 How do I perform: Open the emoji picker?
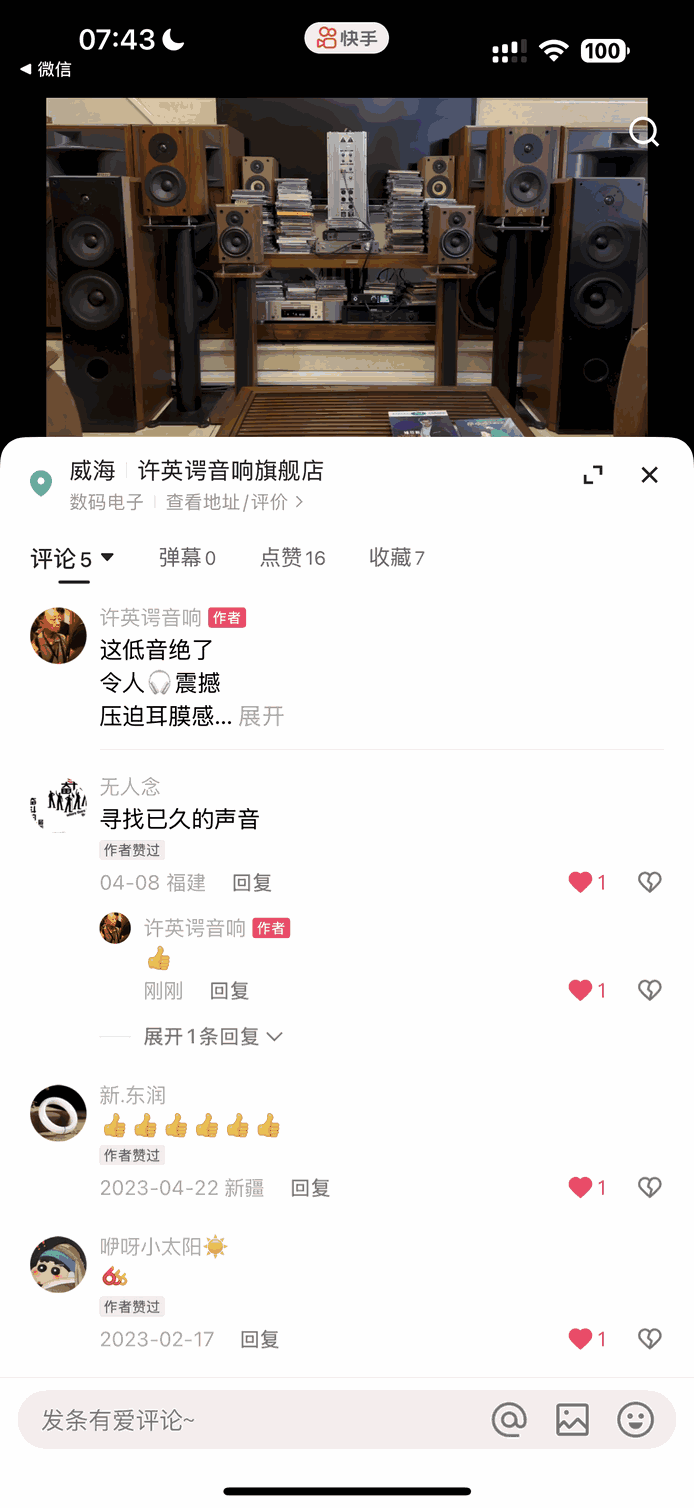click(635, 1420)
